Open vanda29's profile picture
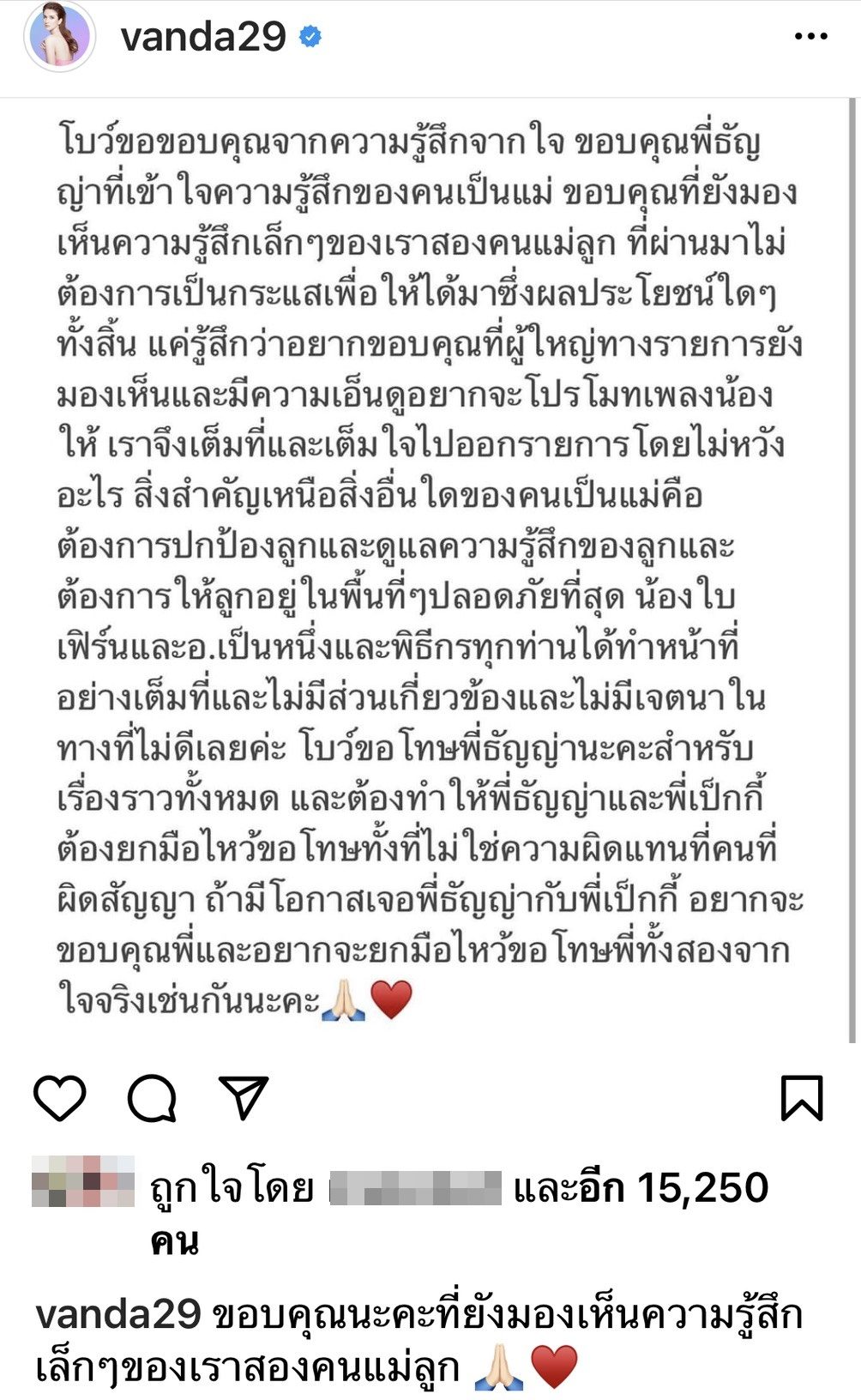The width and height of the screenshot is (861, 1400). pyautogui.click(x=58, y=36)
